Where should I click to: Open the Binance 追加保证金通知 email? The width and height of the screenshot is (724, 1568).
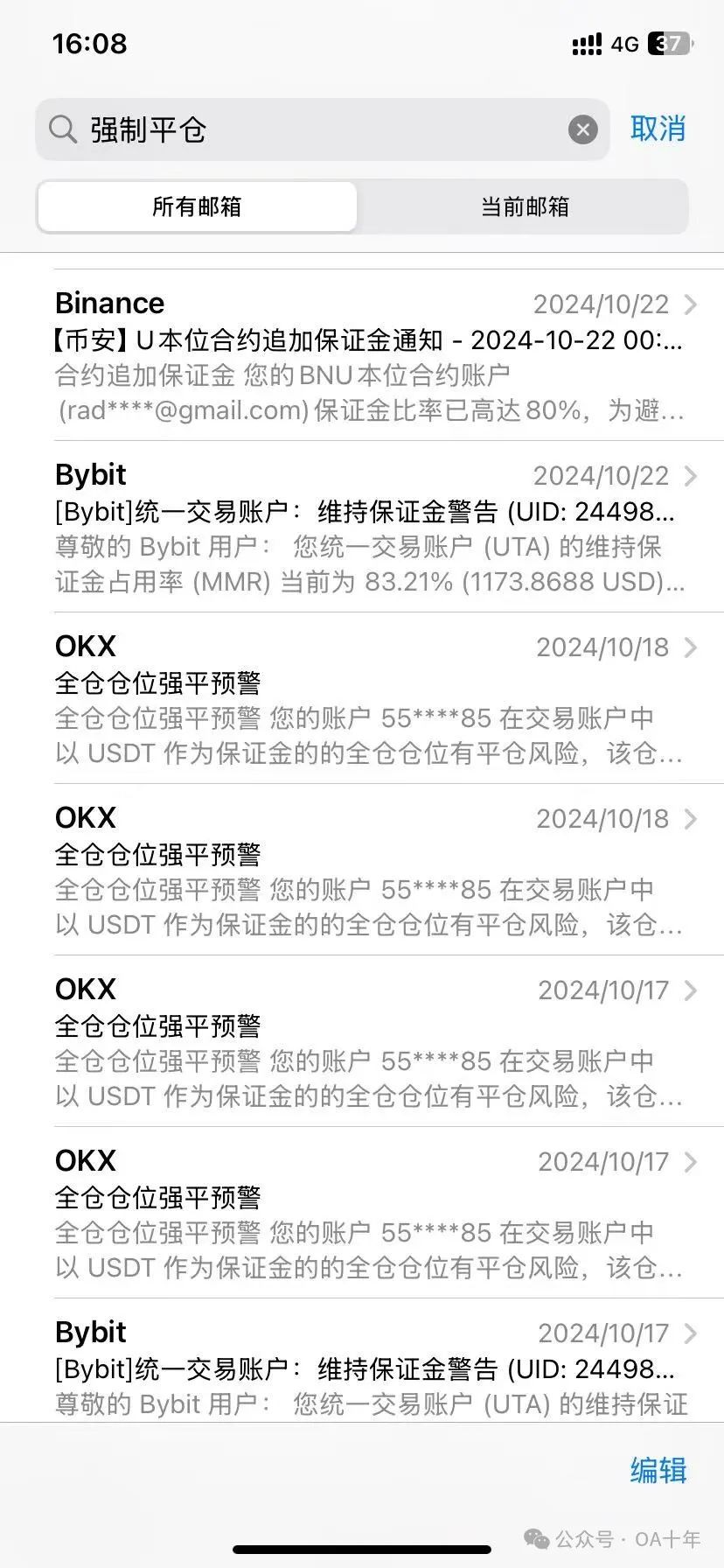coord(367,355)
